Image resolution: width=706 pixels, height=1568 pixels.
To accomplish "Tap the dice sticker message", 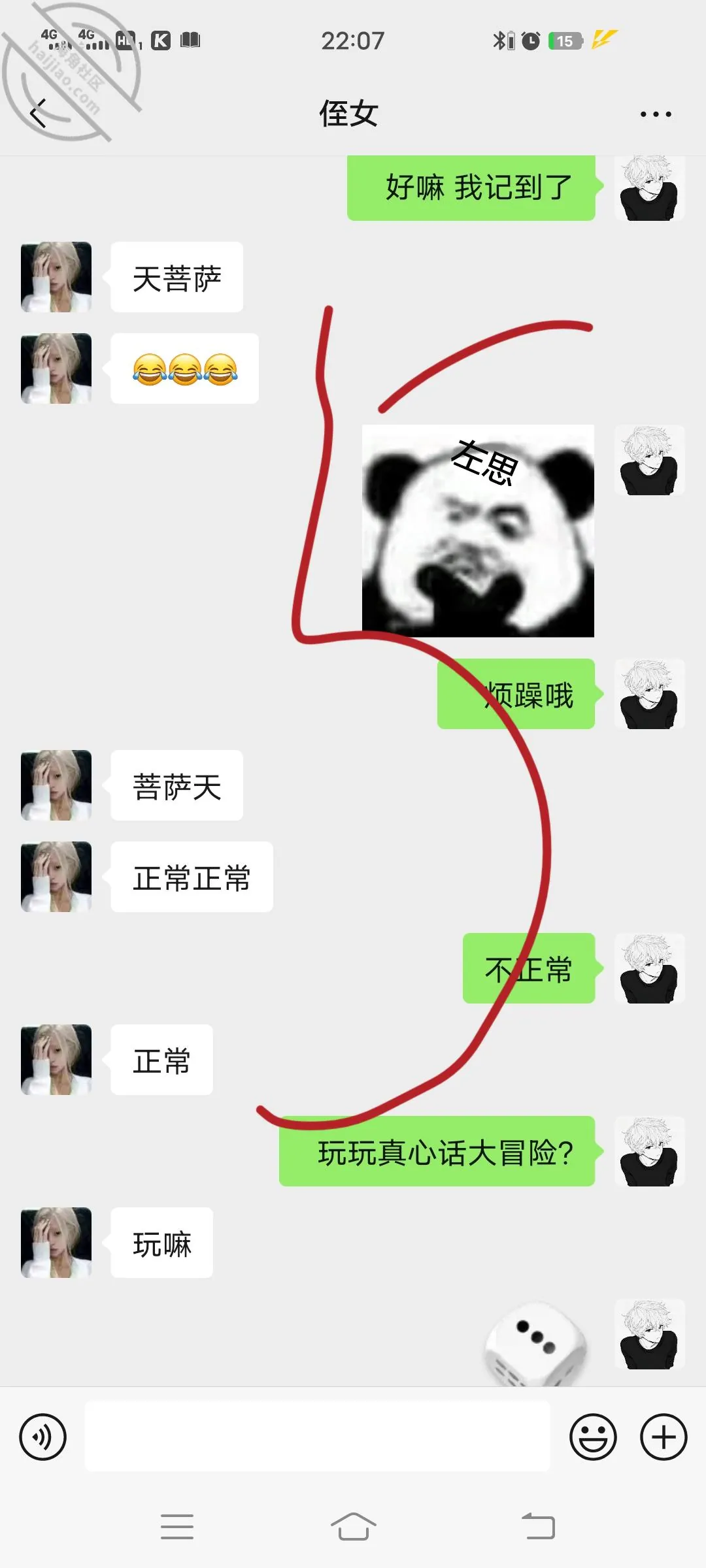I will coord(536,1346).
